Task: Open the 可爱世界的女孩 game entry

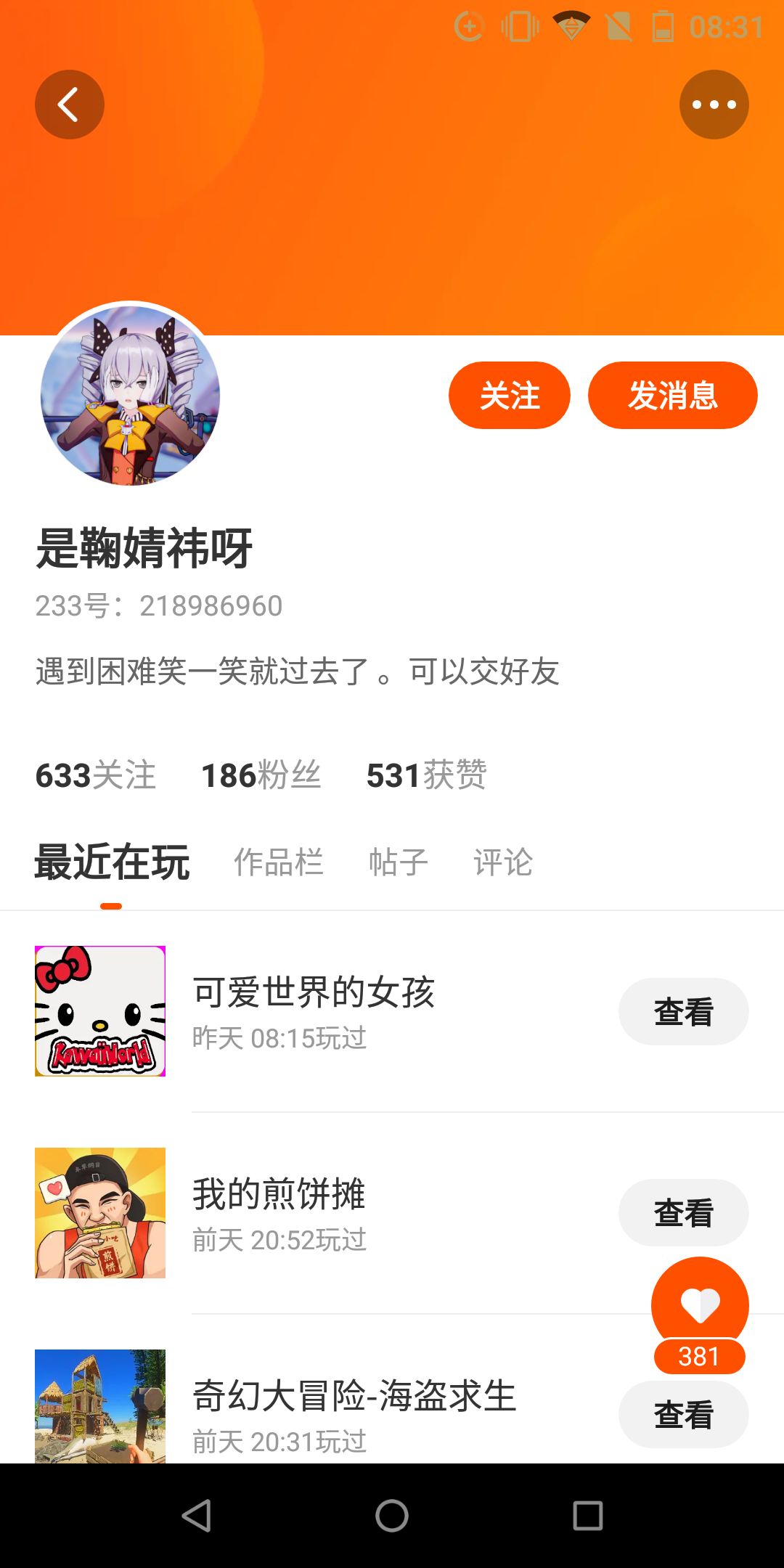Action: (x=392, y=1011)
